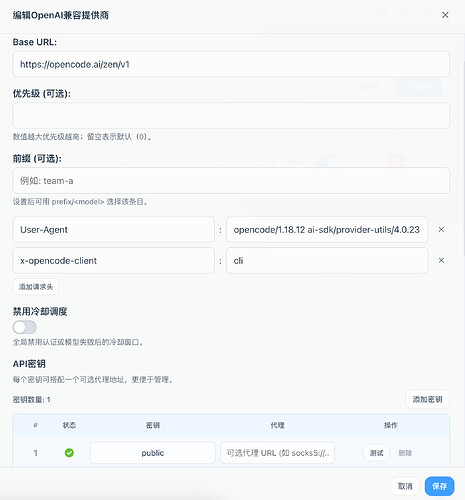Toggle the 禁用冷却调度 switch

pyautogui.click(x=25, y=327)
